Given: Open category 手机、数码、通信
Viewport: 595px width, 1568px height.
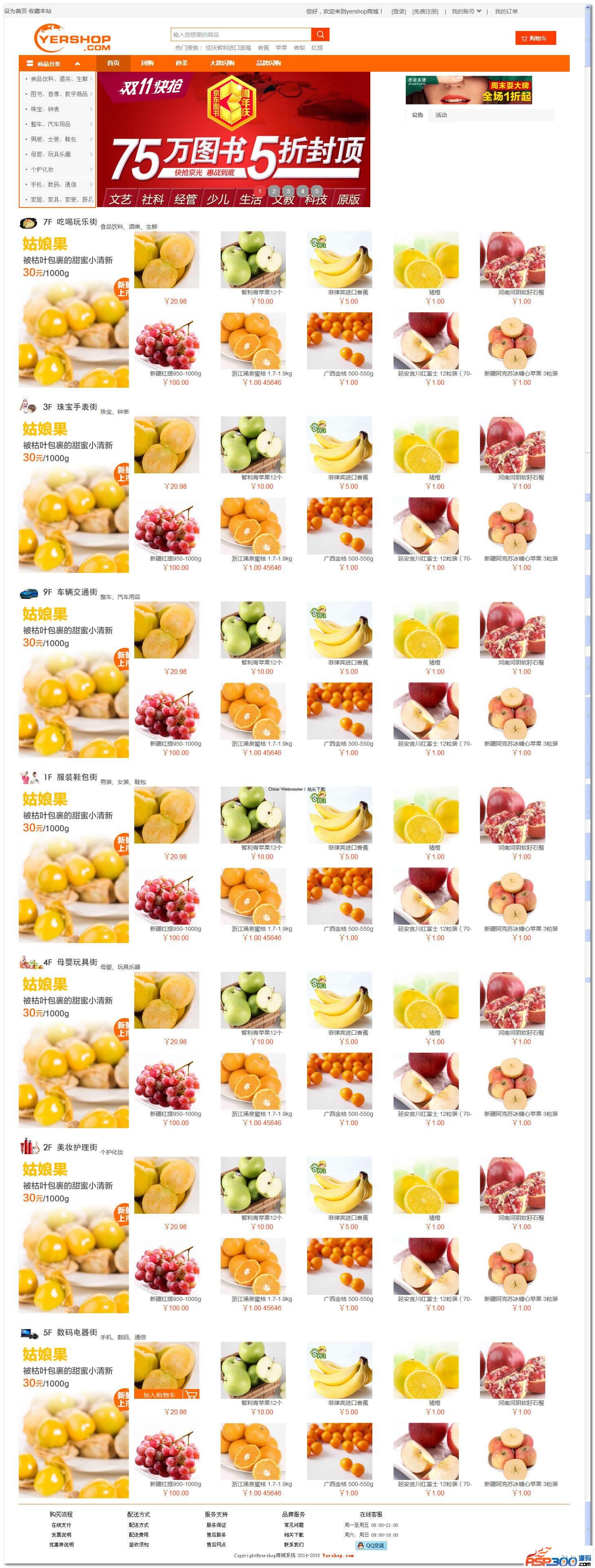Looking at the screenshot, I should click(x=53, y=184).
